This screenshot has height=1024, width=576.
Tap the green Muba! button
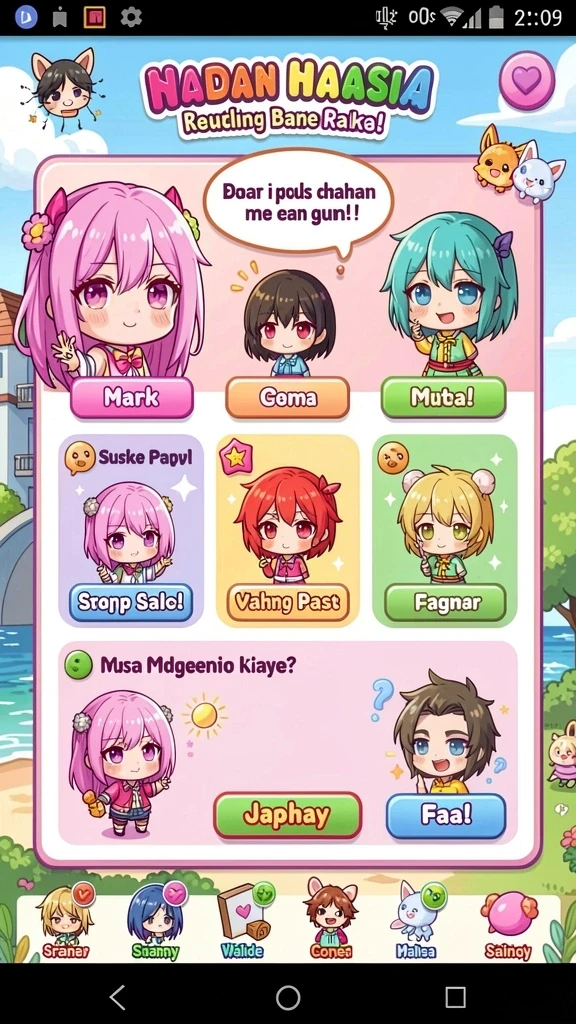click(x=443, y=397)
